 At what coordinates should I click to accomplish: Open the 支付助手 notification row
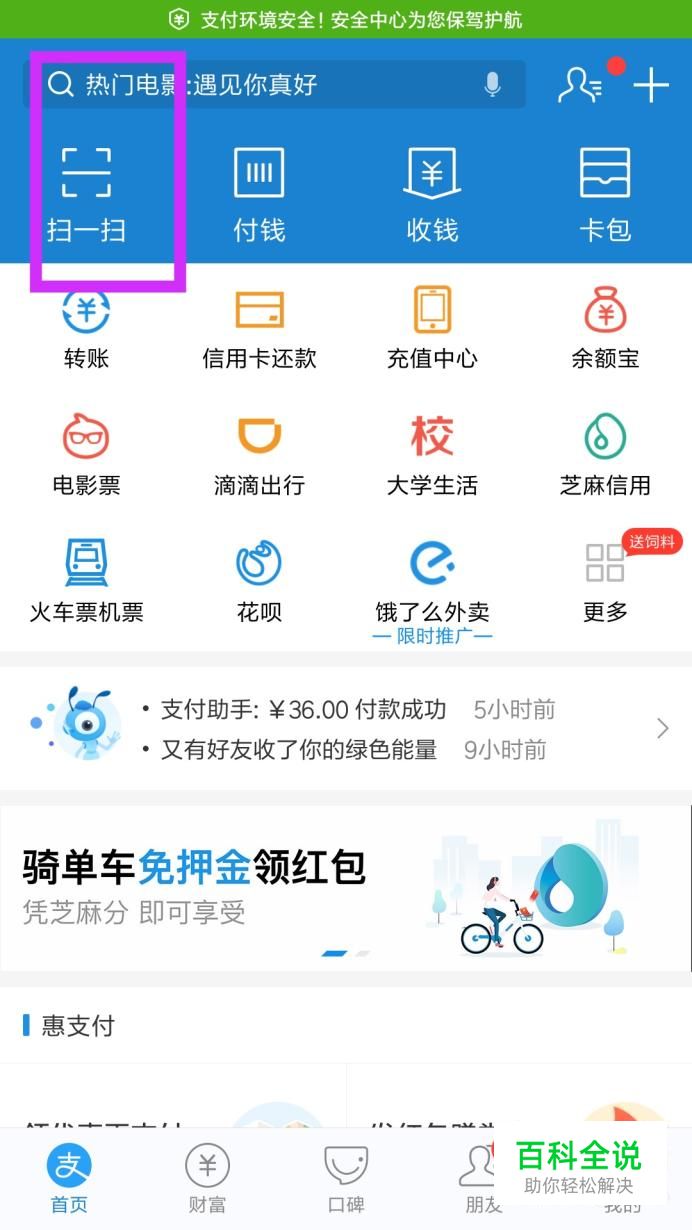pos(346,728)
